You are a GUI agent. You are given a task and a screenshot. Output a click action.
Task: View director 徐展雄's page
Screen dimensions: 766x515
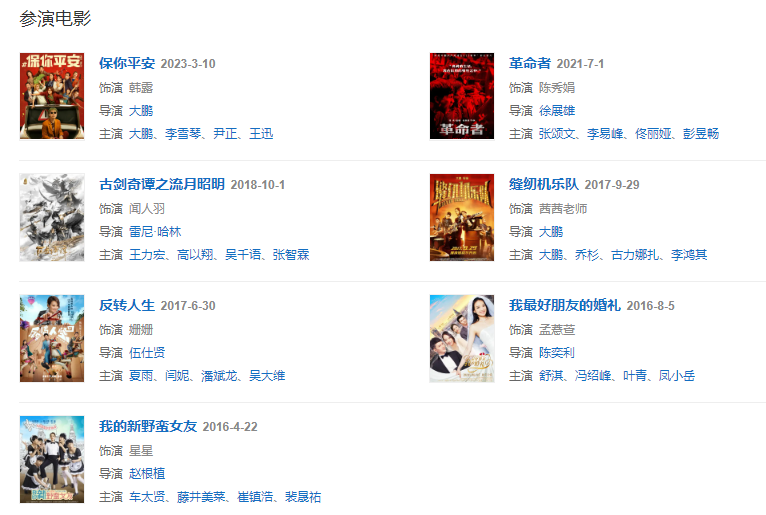[x=557, y=111]
